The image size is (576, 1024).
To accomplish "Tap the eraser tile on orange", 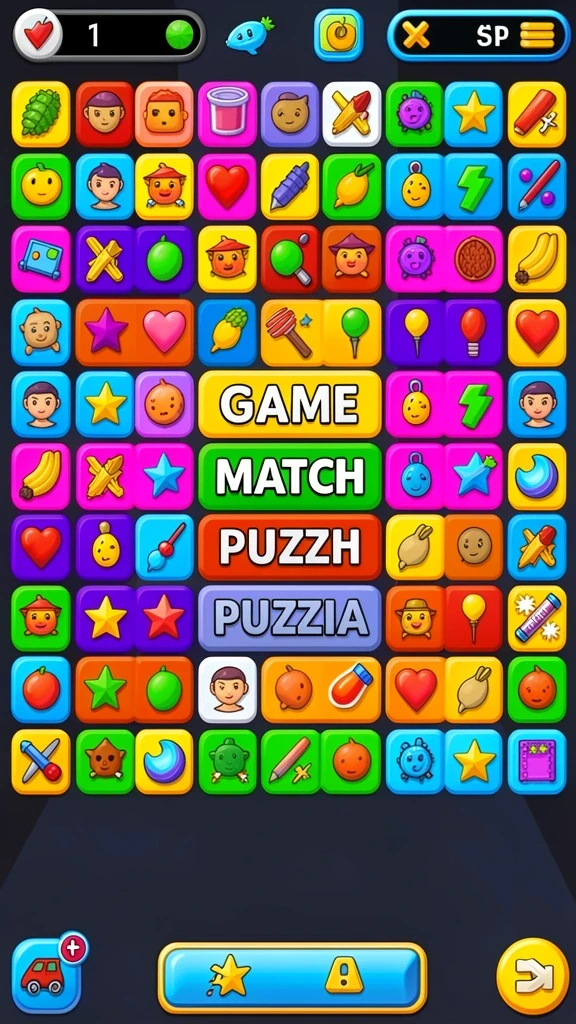I will [351, 690].
